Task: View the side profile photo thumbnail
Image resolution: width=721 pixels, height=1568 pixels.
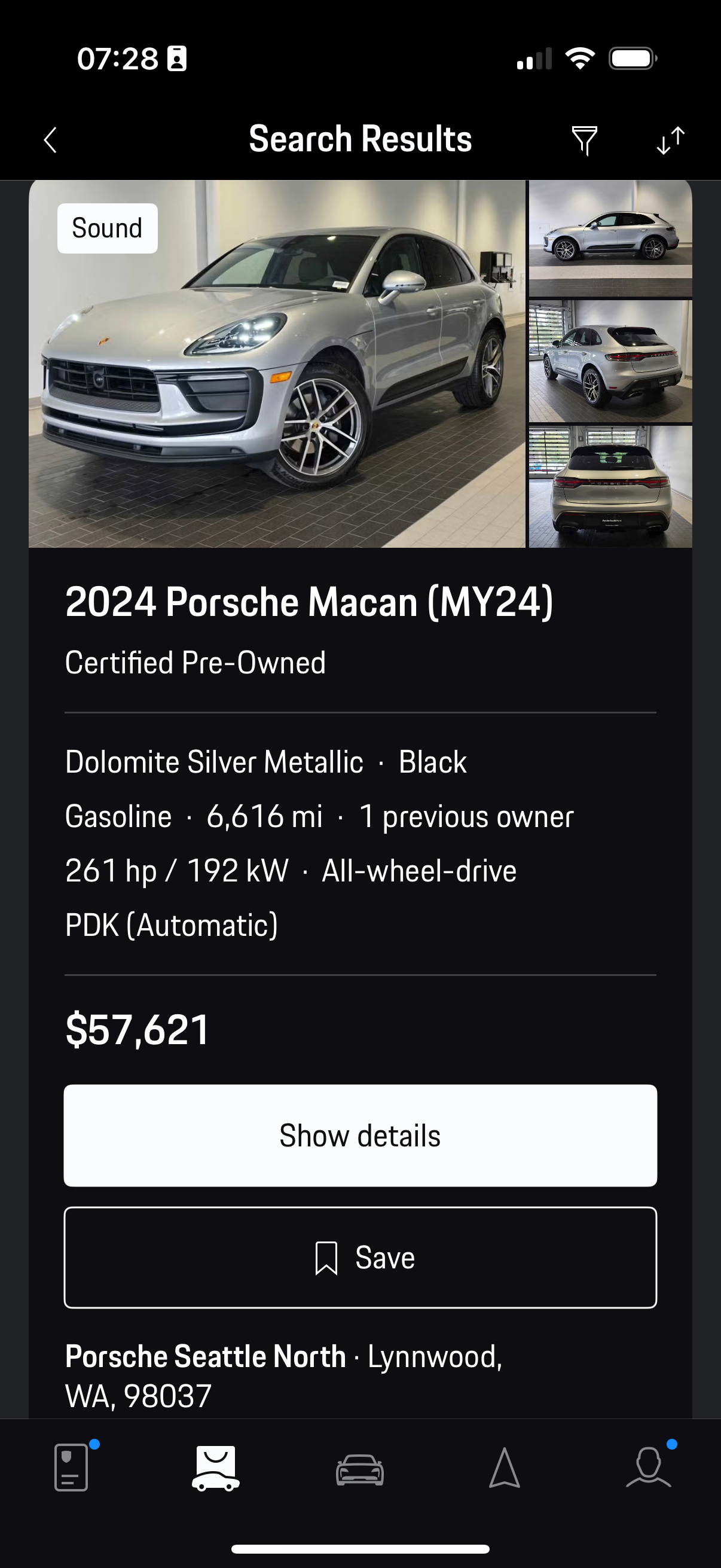Action: (610, 238)
